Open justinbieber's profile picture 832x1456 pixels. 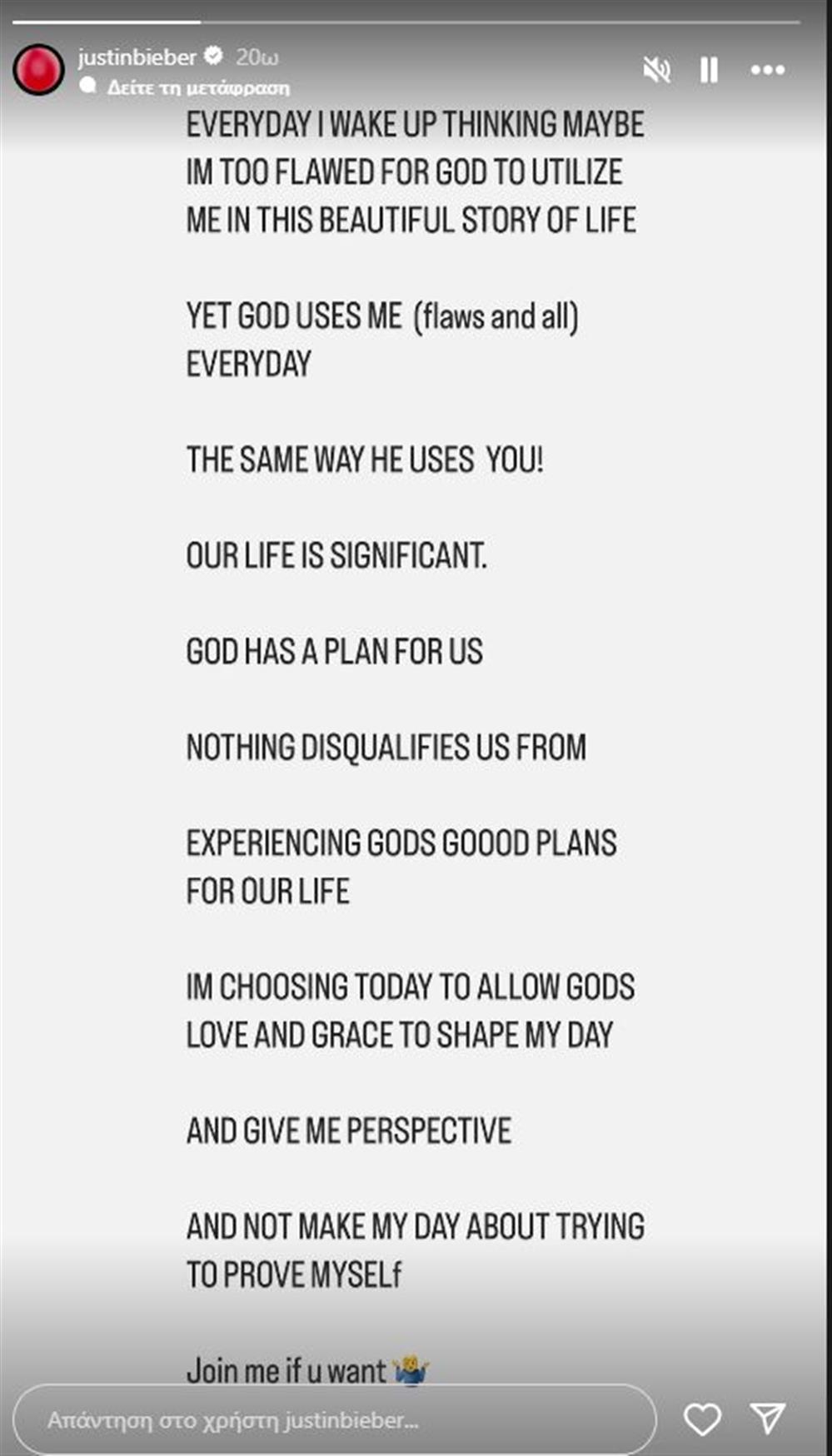(38, 69)
